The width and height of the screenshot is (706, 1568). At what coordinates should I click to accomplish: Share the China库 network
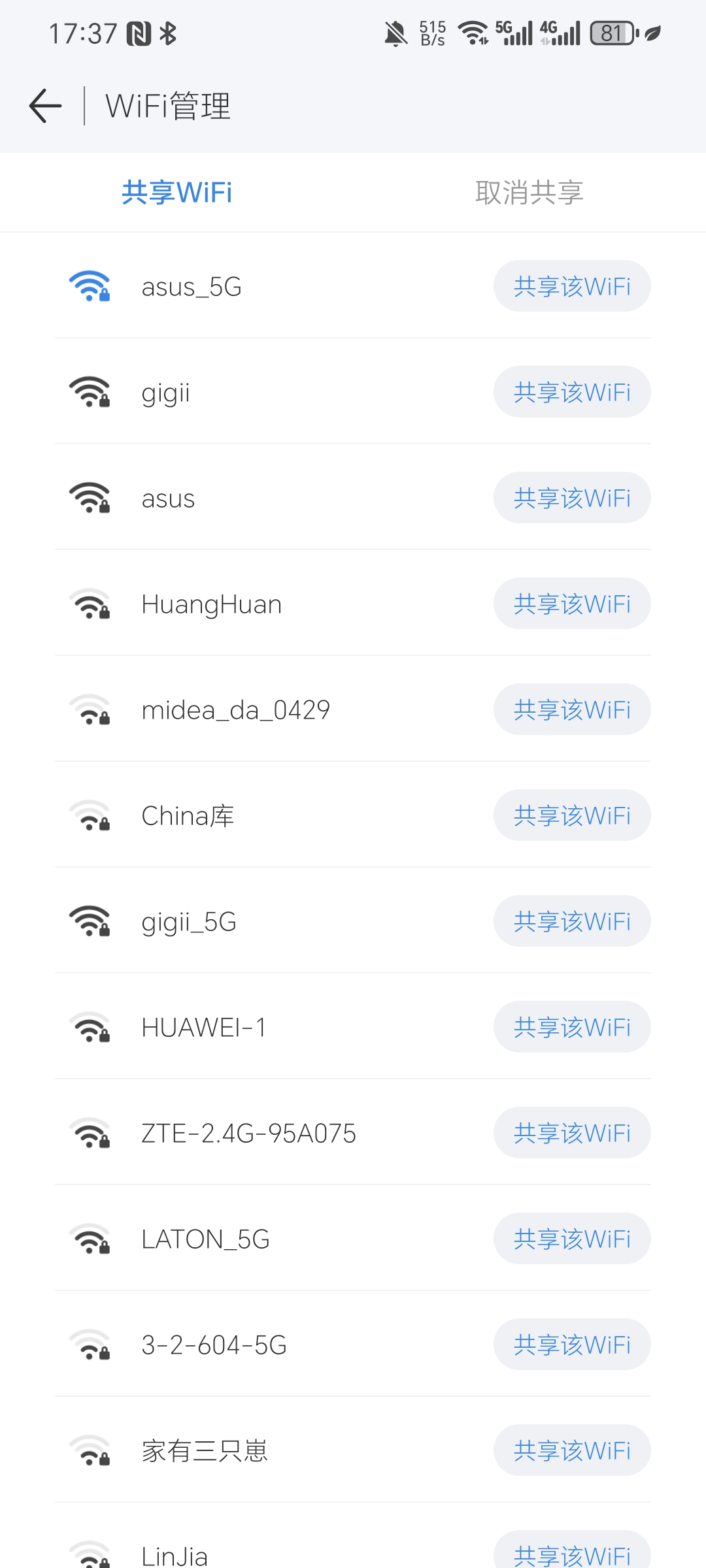coord(572,815)
